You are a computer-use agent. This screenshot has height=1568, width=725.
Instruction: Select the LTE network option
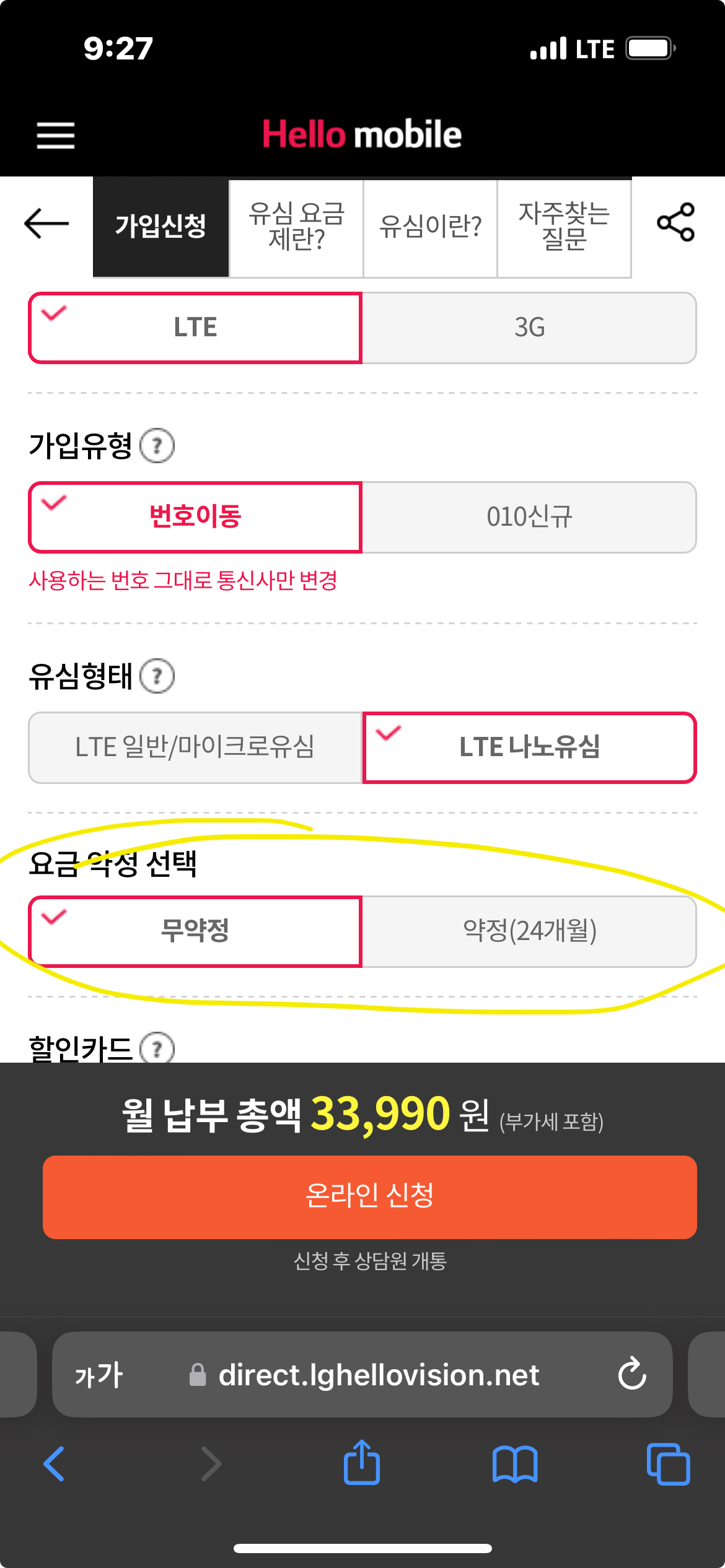[x=195, y=328]
